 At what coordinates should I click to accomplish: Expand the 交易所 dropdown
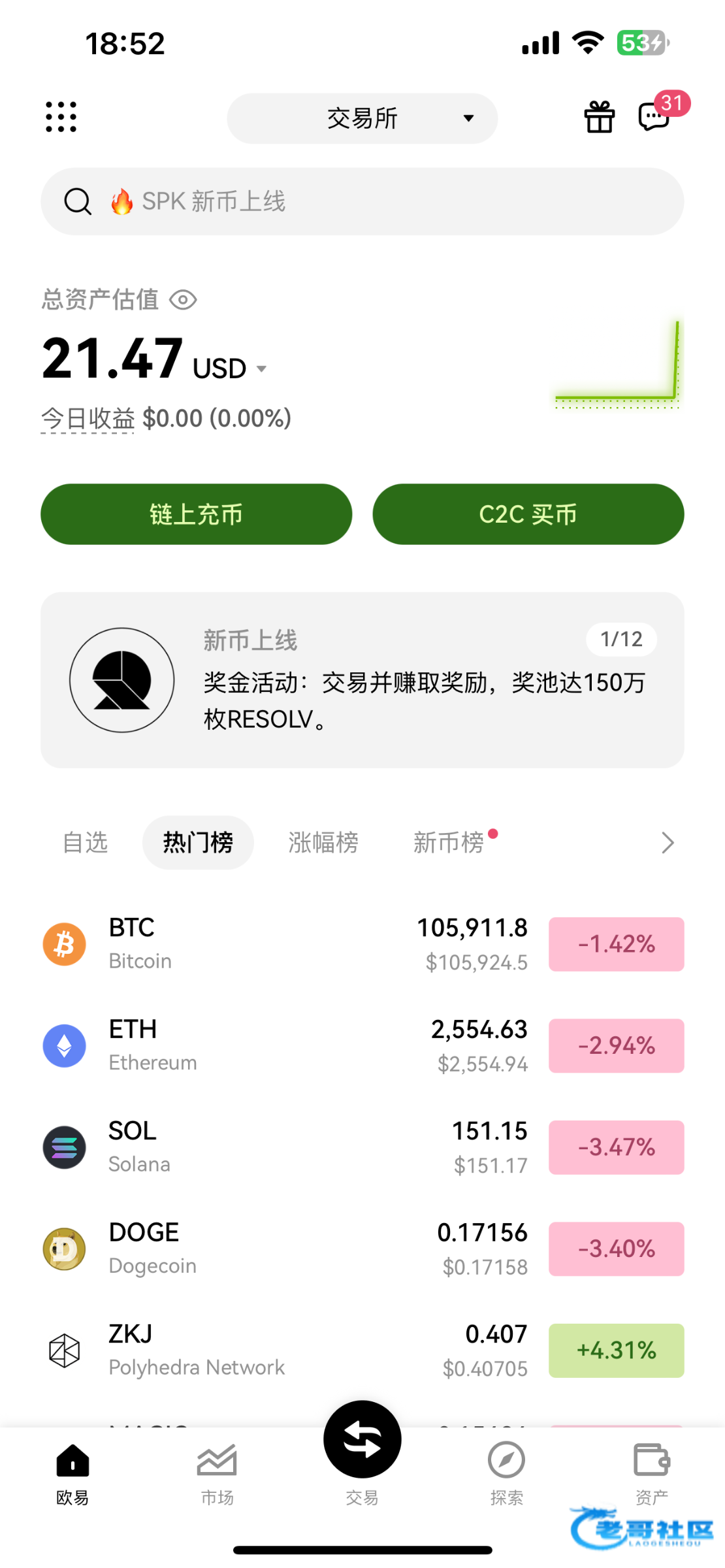click(362, 118)
